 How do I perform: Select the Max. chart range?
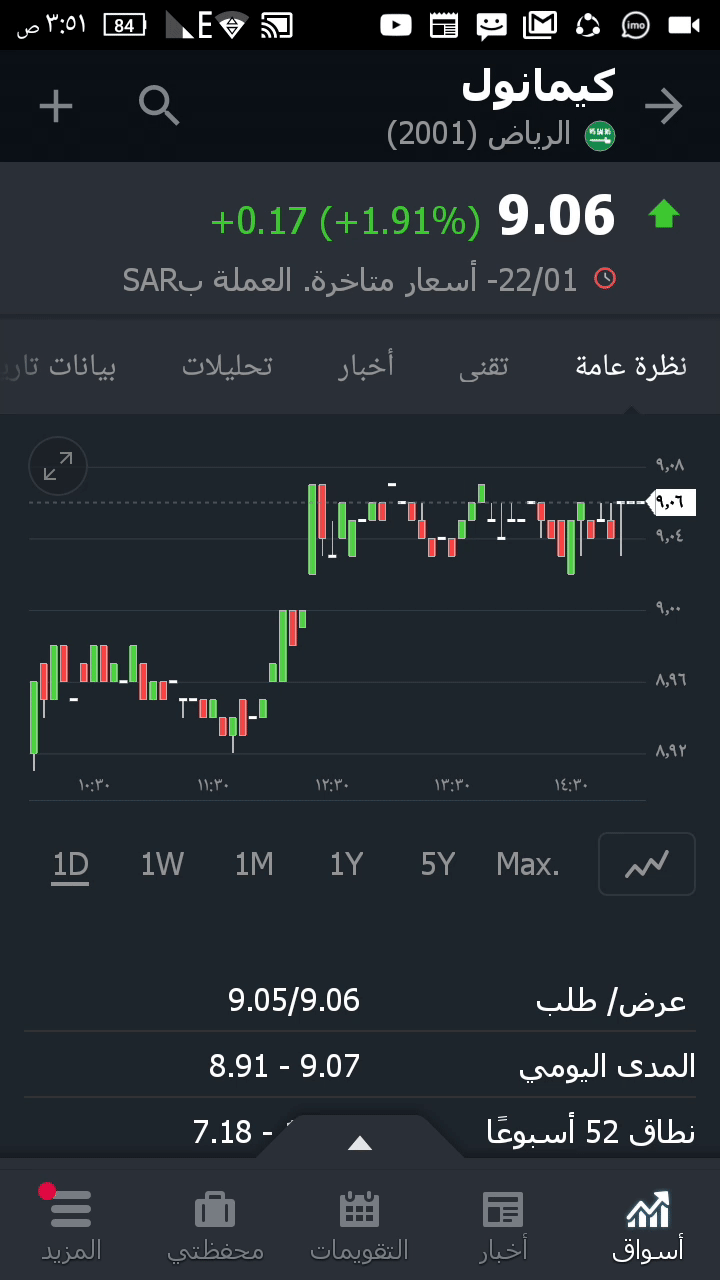tap(528, 864)
